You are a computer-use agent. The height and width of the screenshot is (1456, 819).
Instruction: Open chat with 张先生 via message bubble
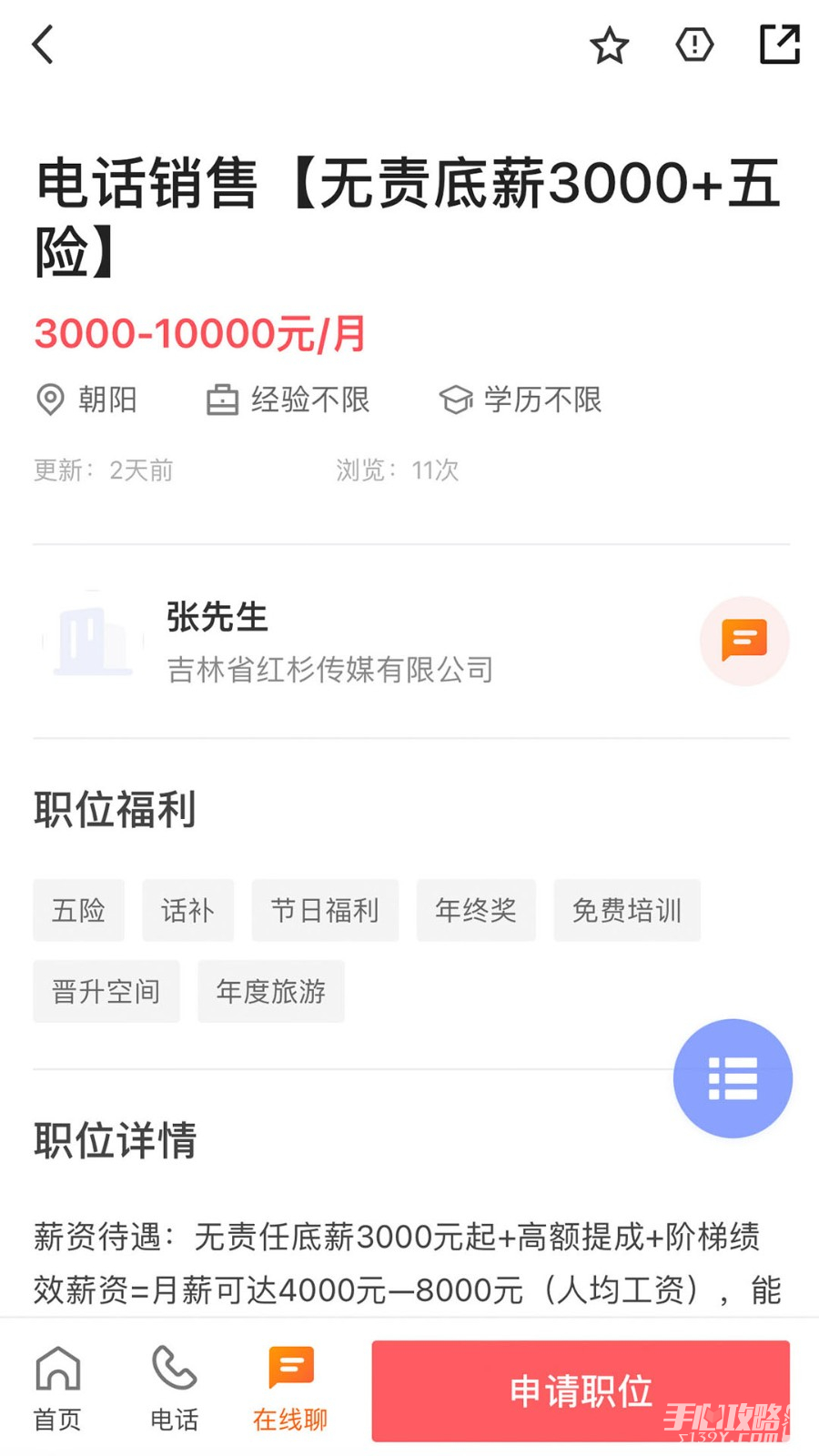pyautogui.click(x=743, y=640)
